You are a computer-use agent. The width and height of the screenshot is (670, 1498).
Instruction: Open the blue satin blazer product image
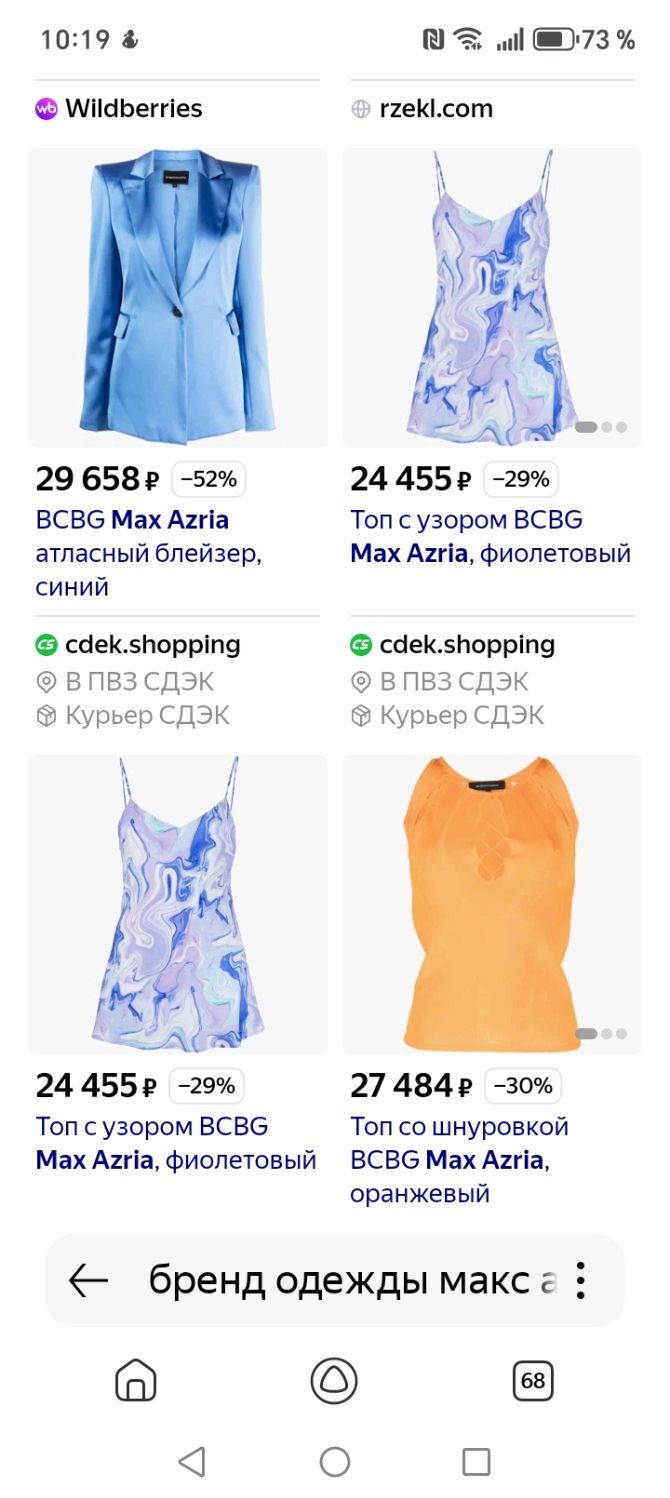point(178,298)
